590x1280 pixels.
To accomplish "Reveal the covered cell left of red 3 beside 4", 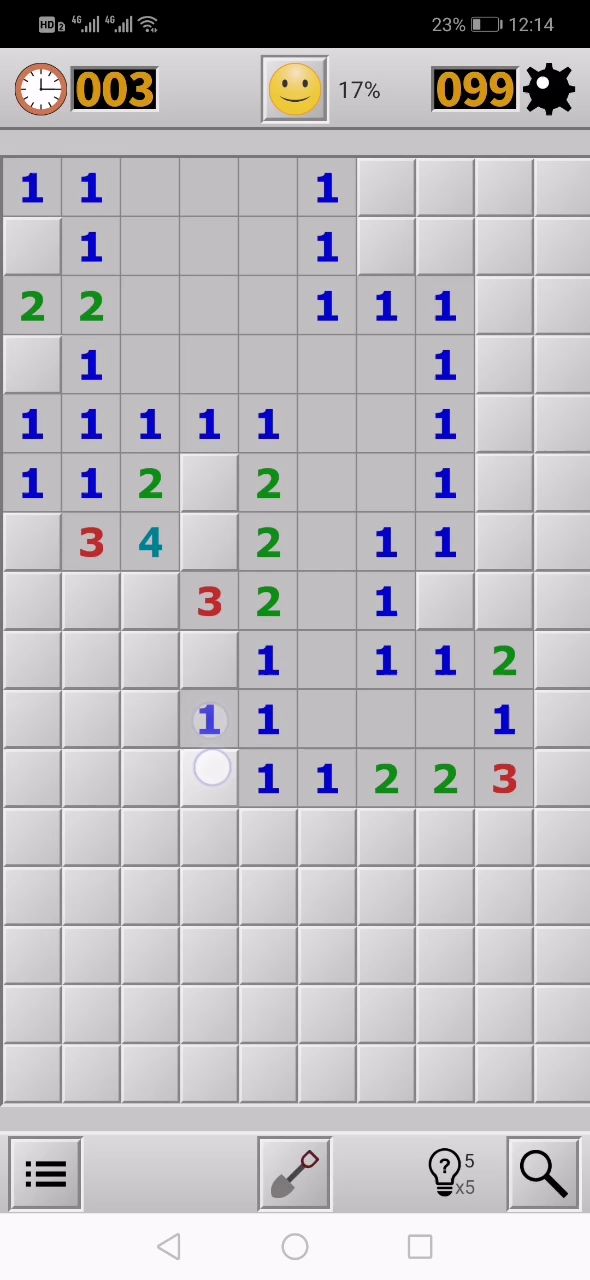I will (x=32, y=542).
